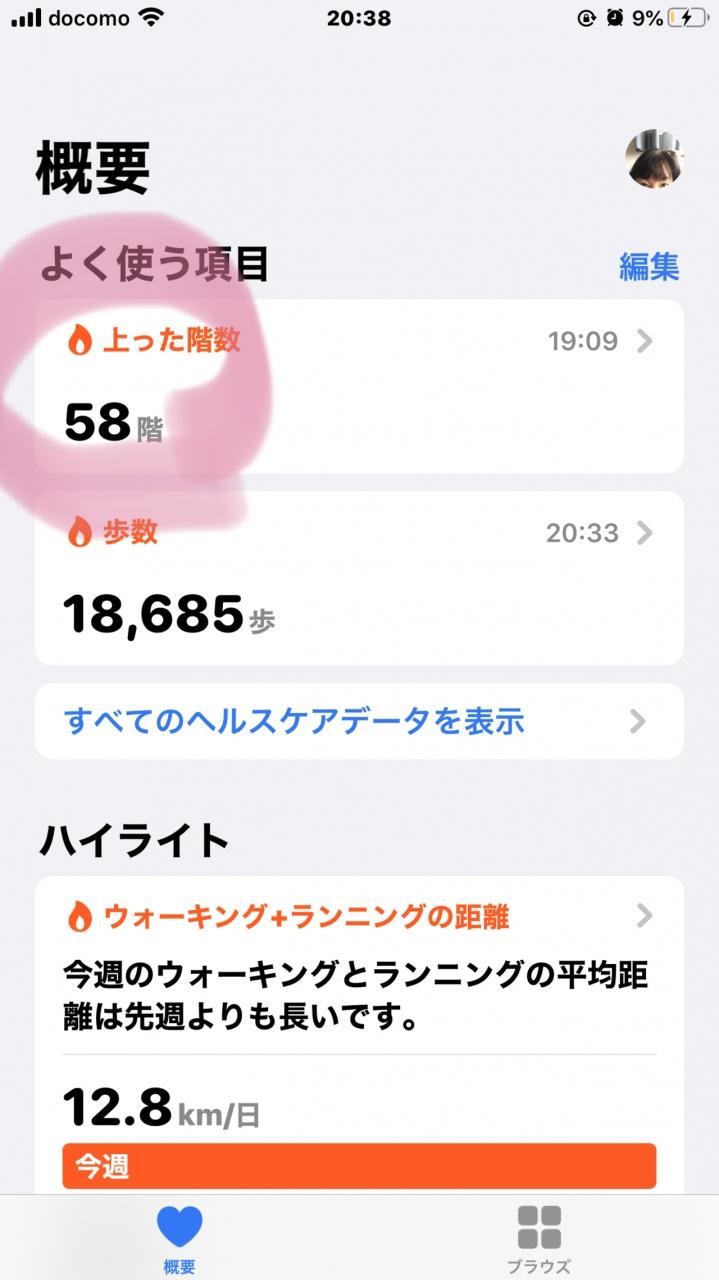Open the 歩数 step count card
Viewport: 719px width, 1280px height.
[x=359, y=577]
